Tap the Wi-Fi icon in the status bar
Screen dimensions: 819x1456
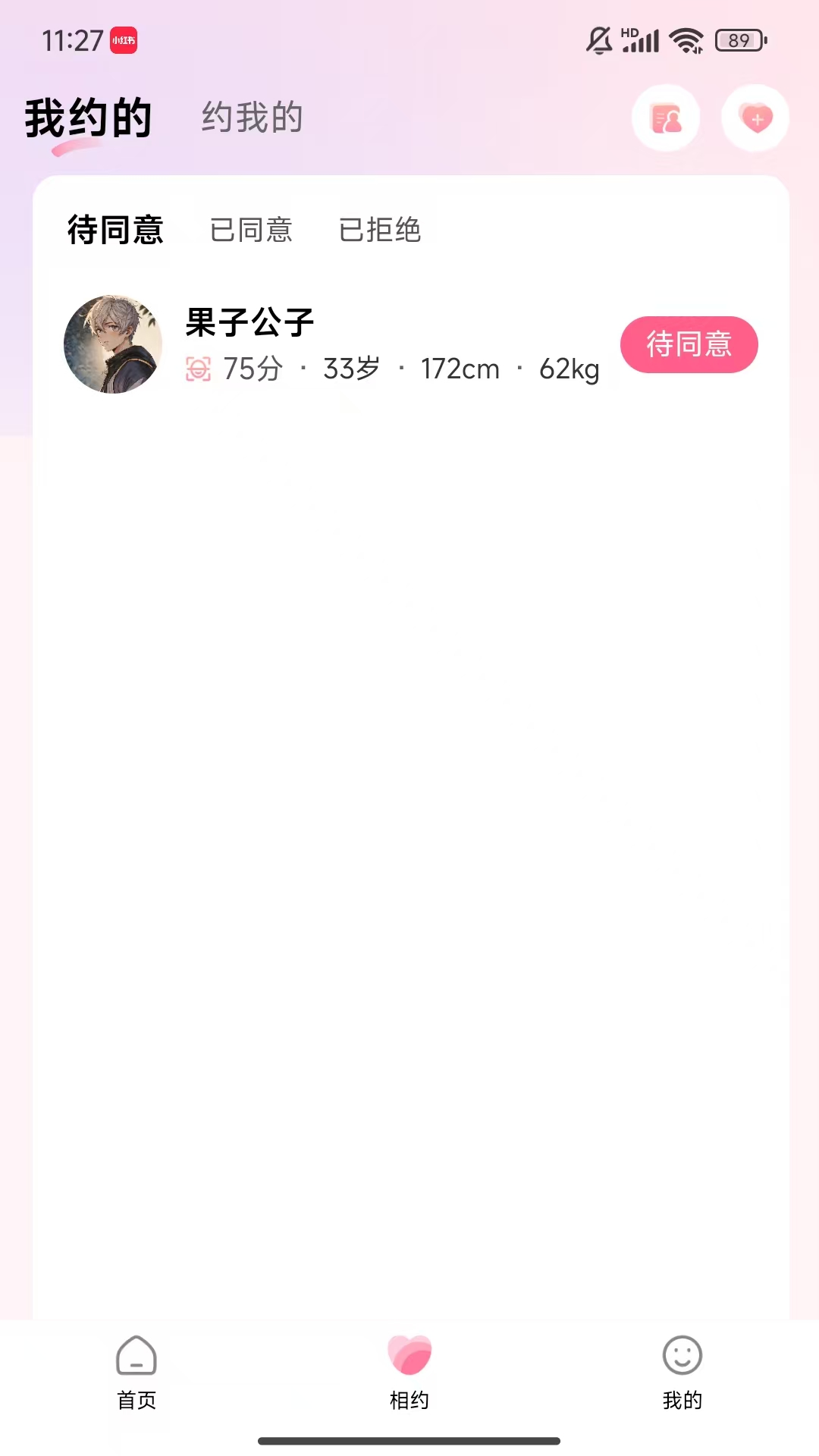(685, 41)
